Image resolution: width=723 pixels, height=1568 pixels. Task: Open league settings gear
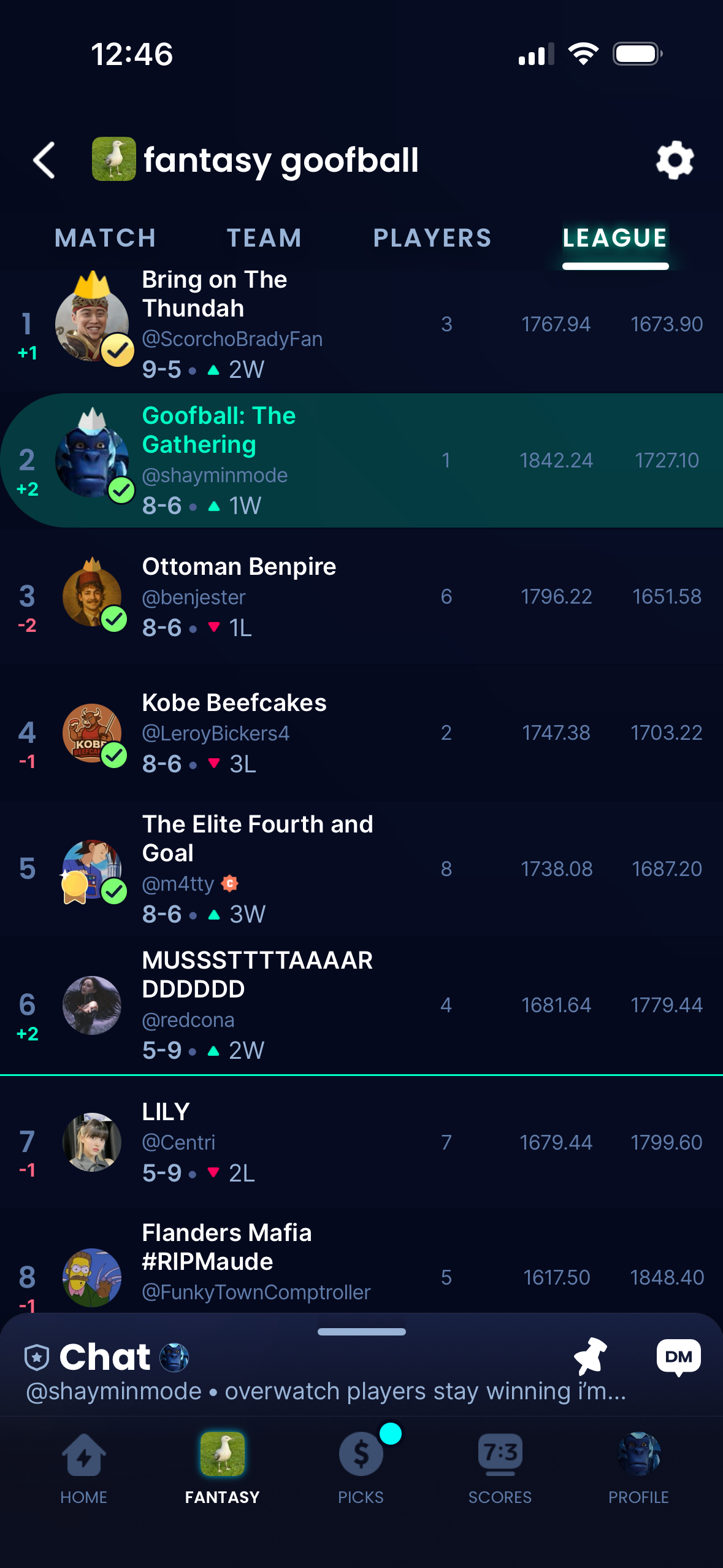[x=675, y=161]
